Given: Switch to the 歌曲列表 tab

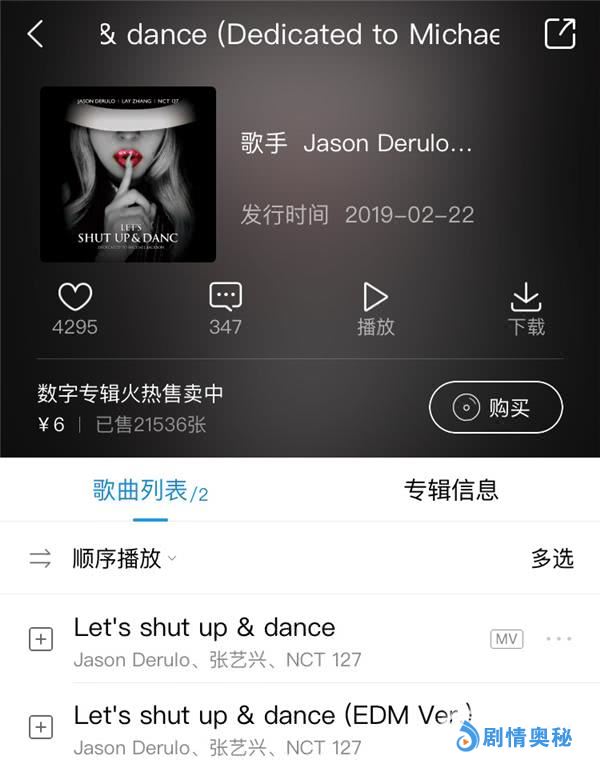Looking at the screenshot, I should point(150,490).
